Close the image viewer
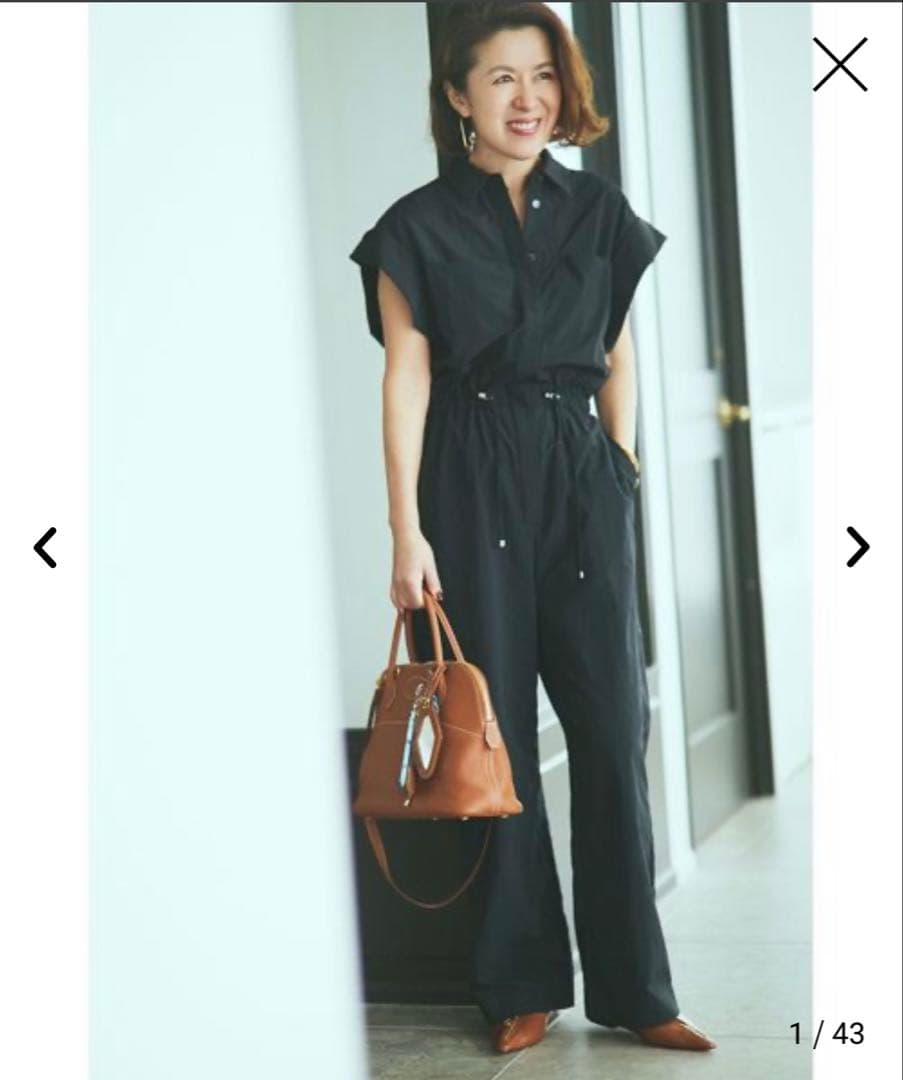 click(839, 65)
